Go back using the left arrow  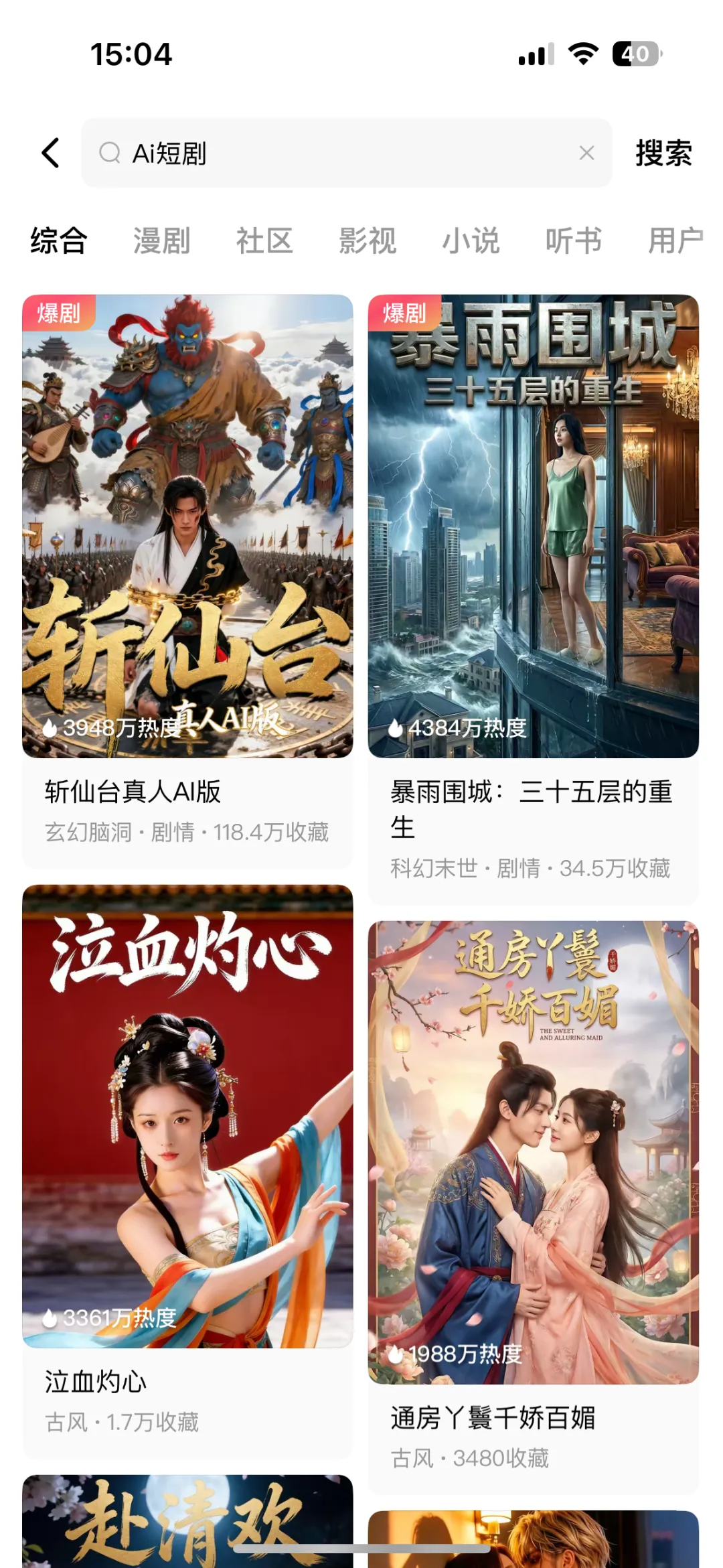pos(51,153)
